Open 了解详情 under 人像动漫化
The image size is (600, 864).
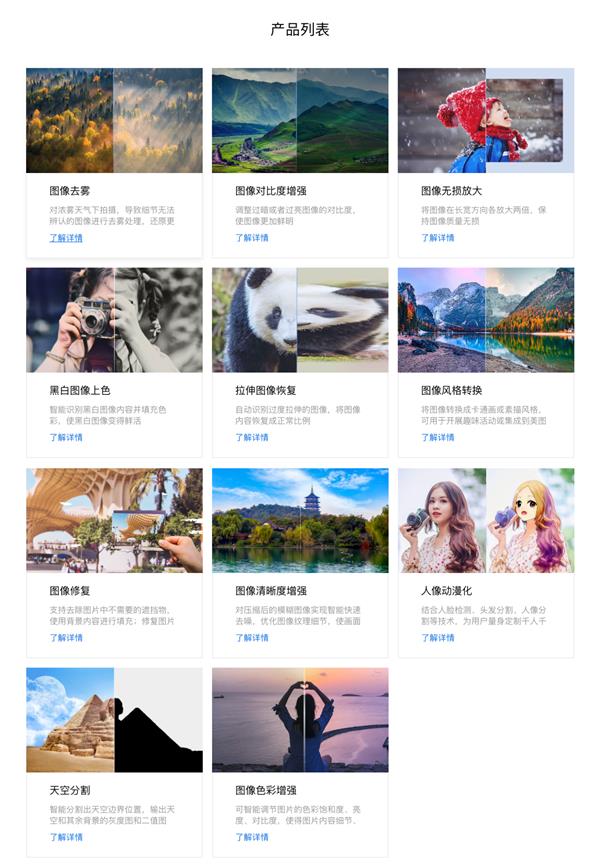point(437,637)
